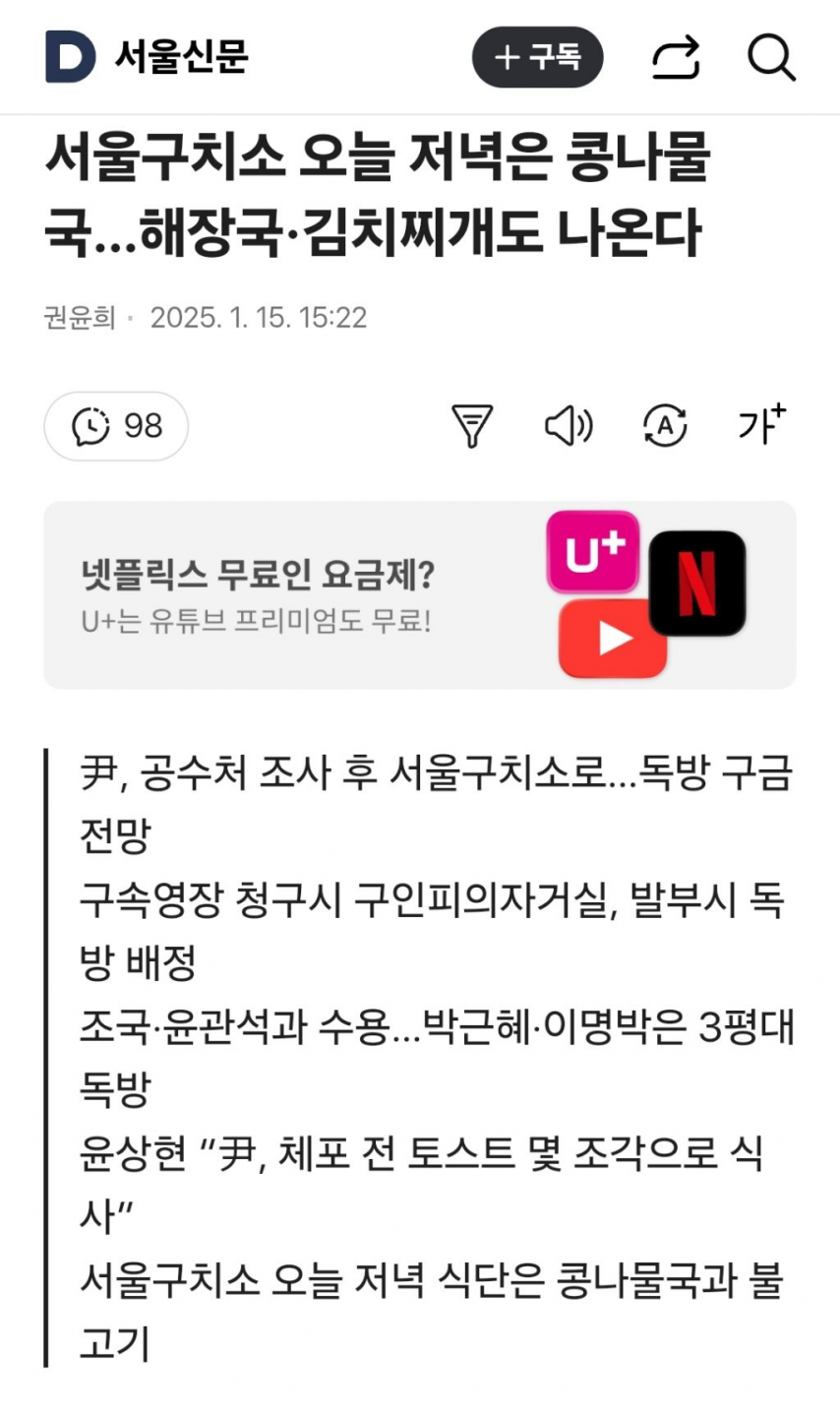The image size is (840, 1415).
Task: Open the Daum D home logo
Action: 70,57
